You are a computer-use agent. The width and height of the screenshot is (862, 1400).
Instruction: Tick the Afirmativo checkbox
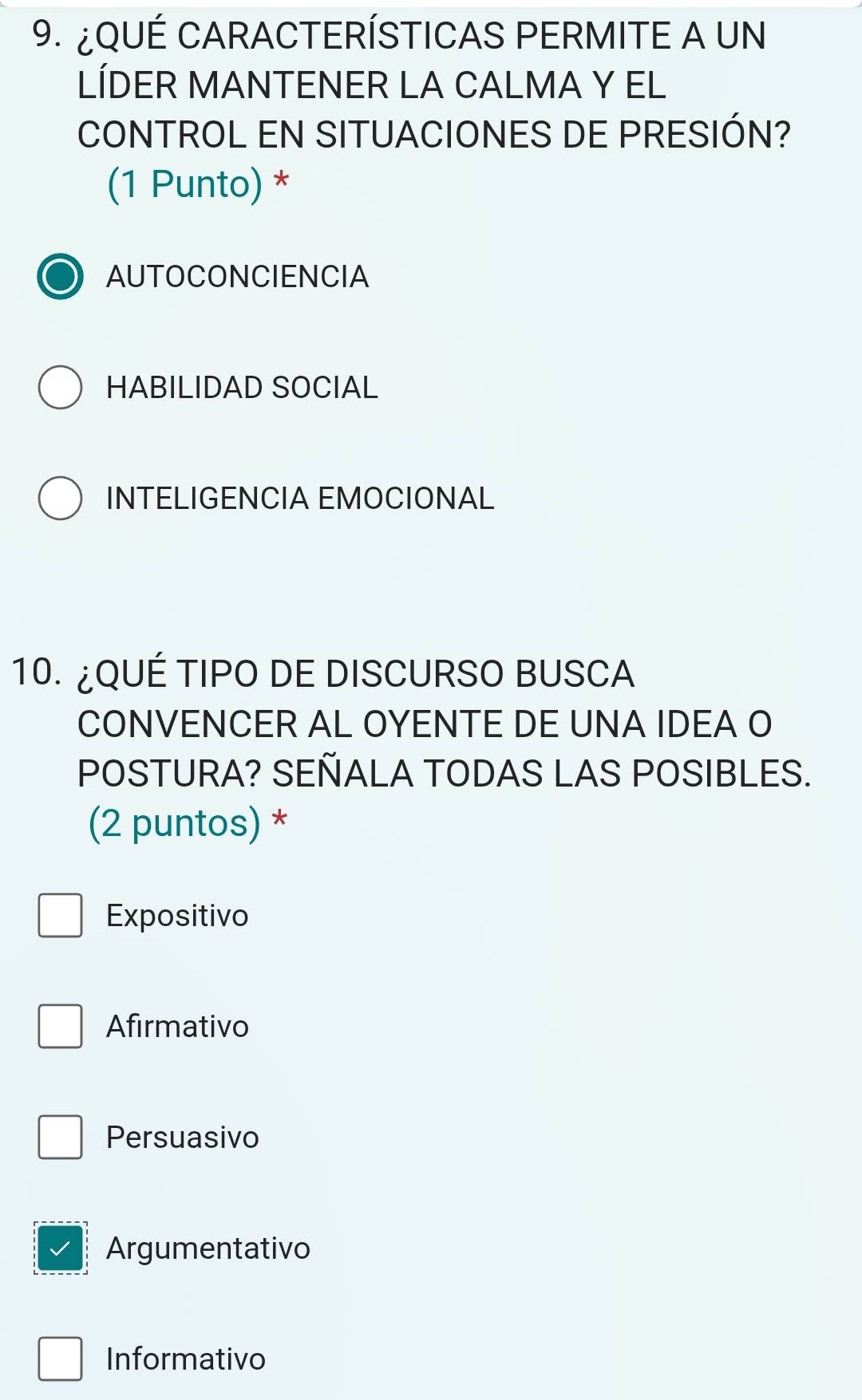[60, 1026]
